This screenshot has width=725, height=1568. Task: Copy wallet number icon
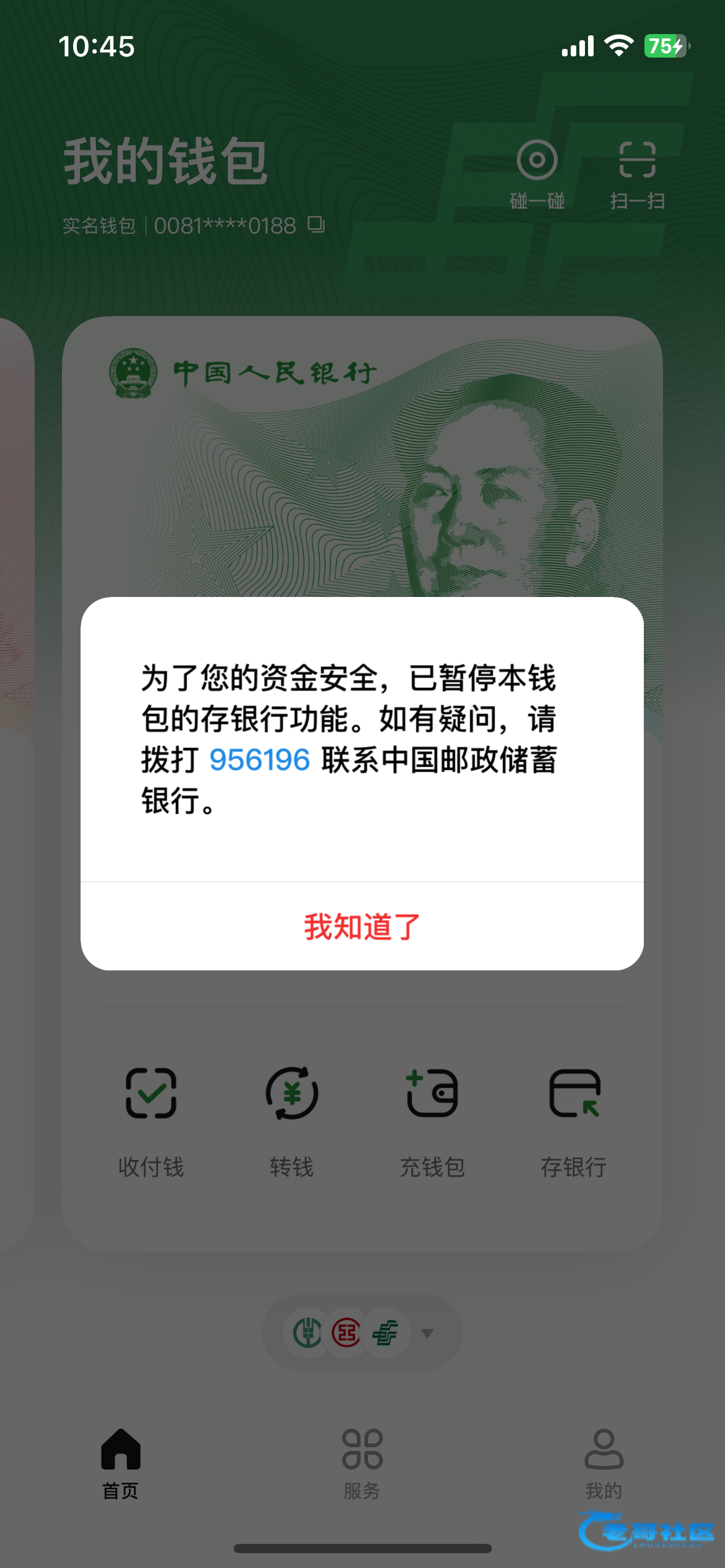(x=317, y=225)
